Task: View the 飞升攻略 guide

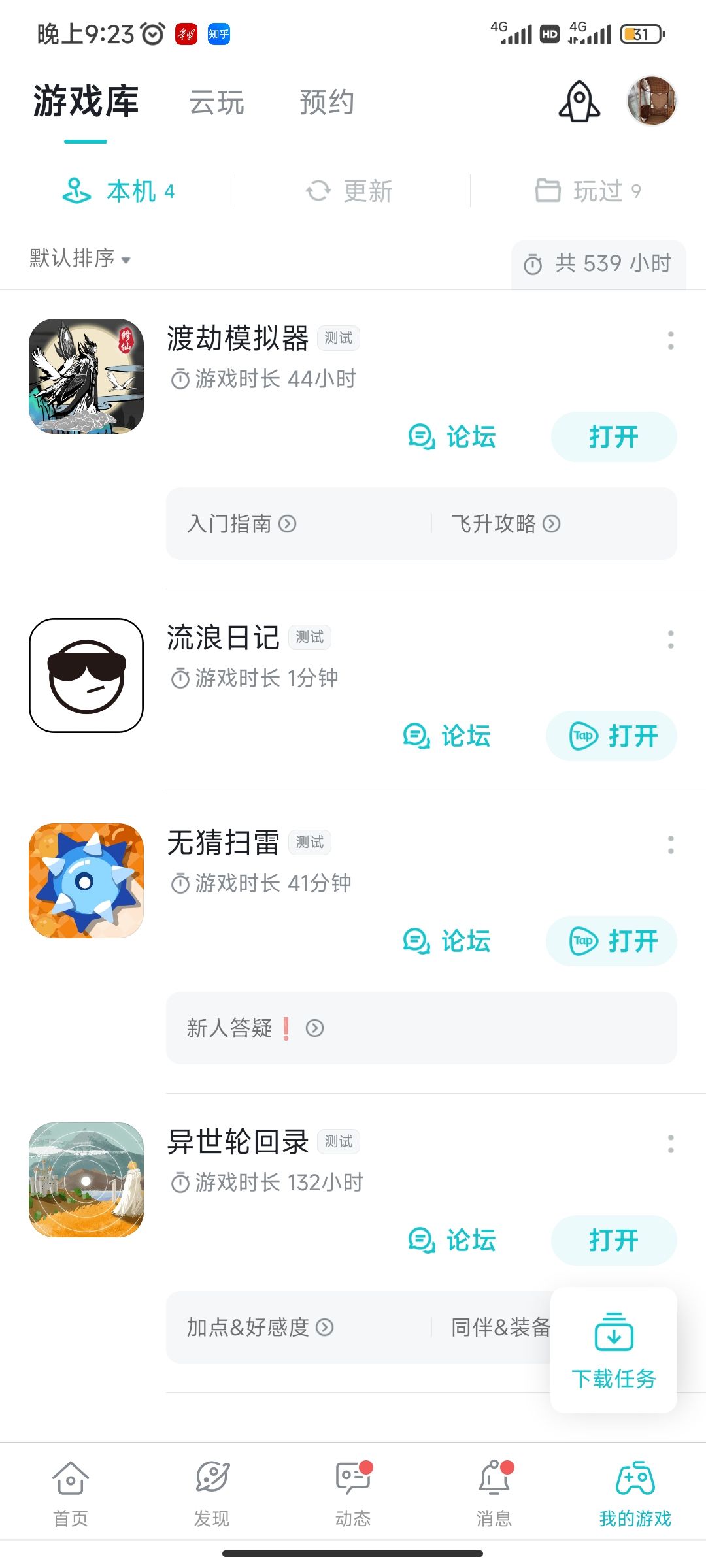Action: pyautogui.click(x=505, y=524)
